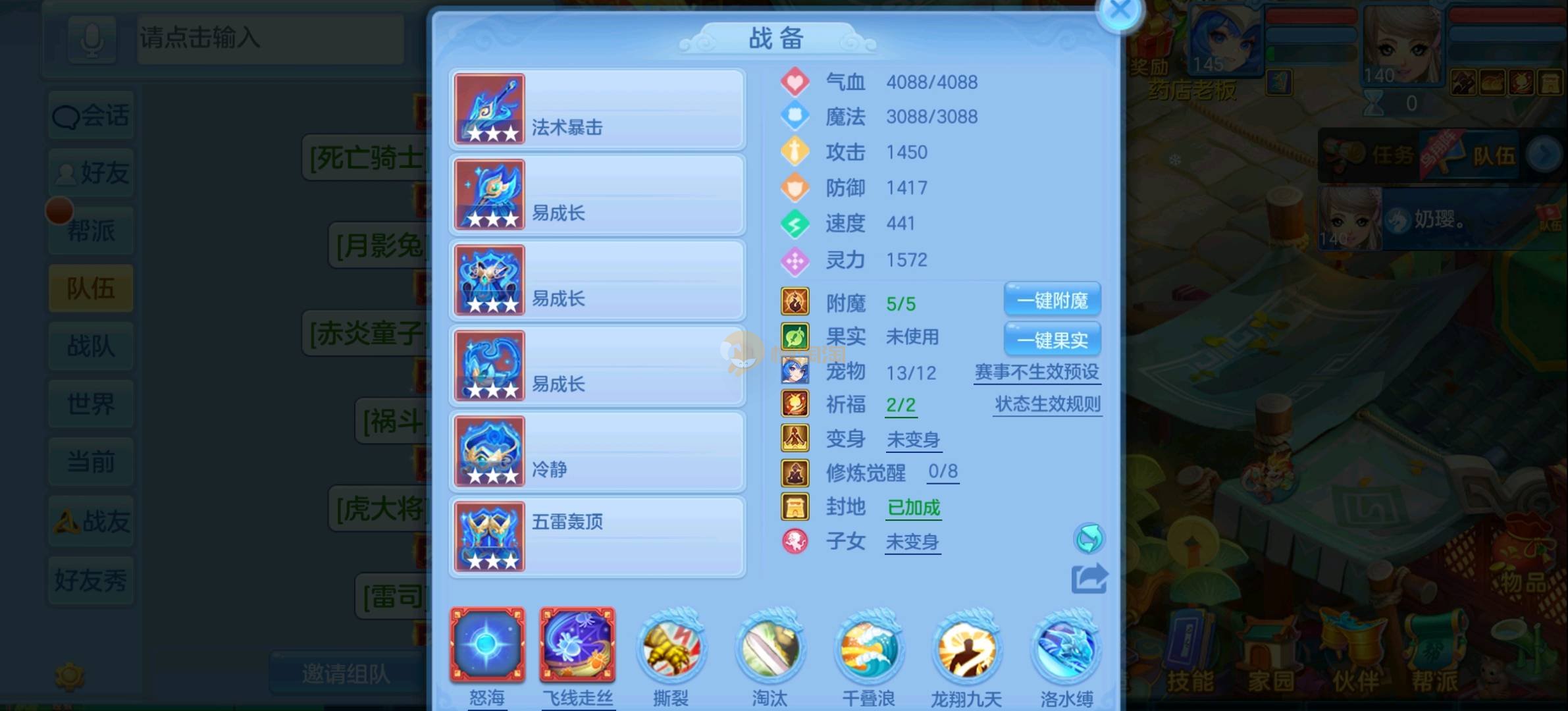Open the 状态生效规则 link
The image size is (1568, 711).
point(1047,404)
